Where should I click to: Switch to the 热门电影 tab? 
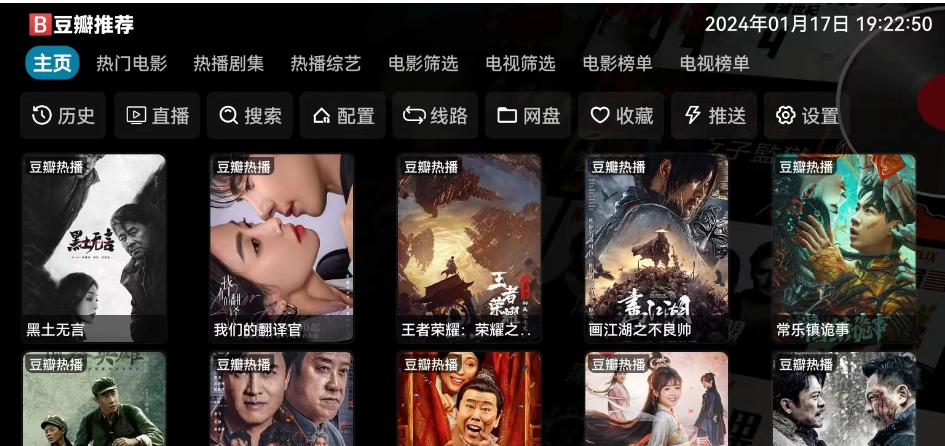coord(131,64)
